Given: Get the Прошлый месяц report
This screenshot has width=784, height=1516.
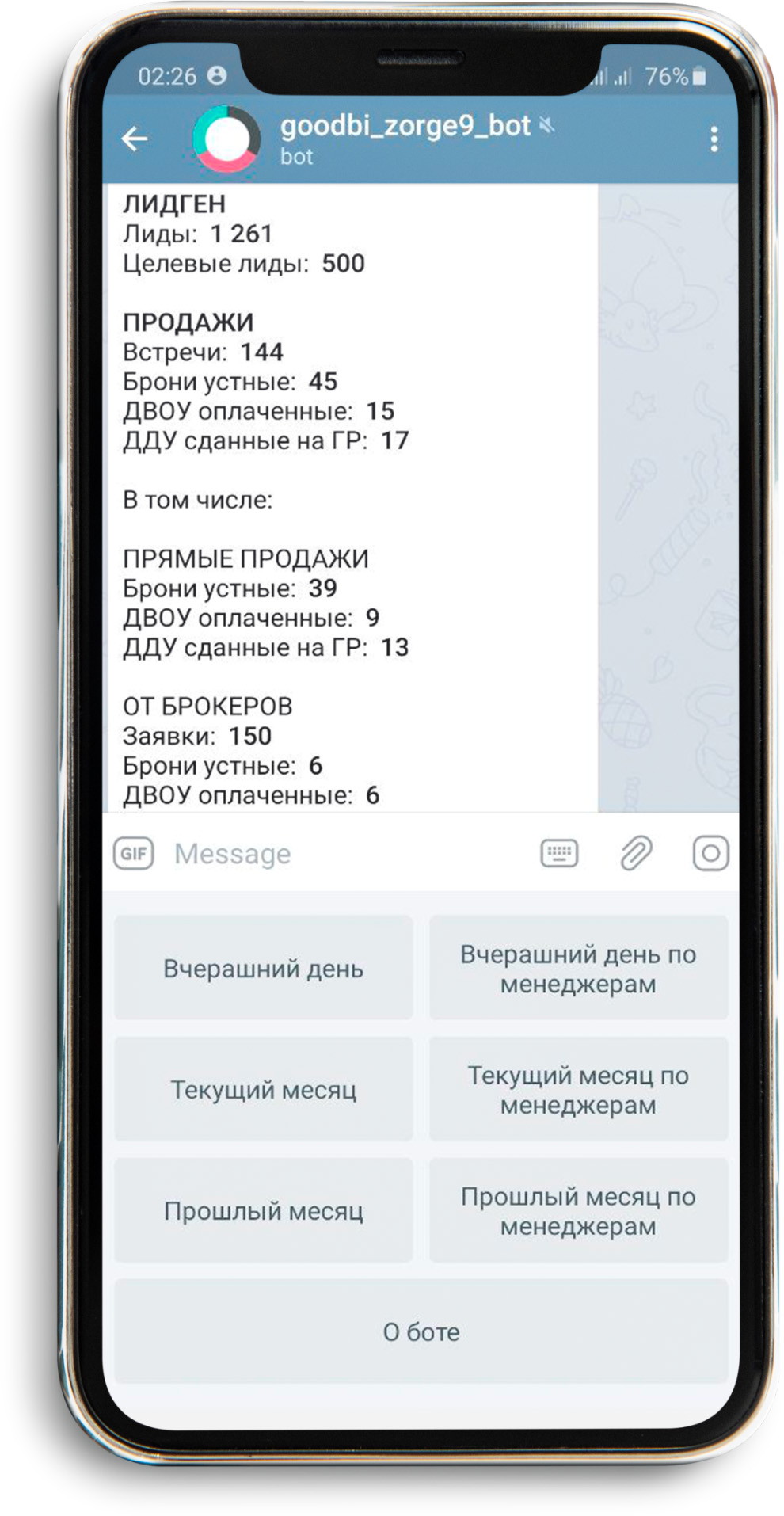Looking at the screenshot, I should 264,1210.
